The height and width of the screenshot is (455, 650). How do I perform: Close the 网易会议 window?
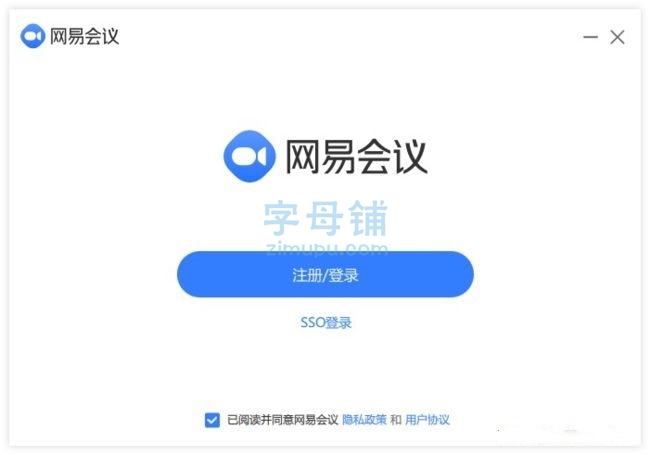click(618, 37)
